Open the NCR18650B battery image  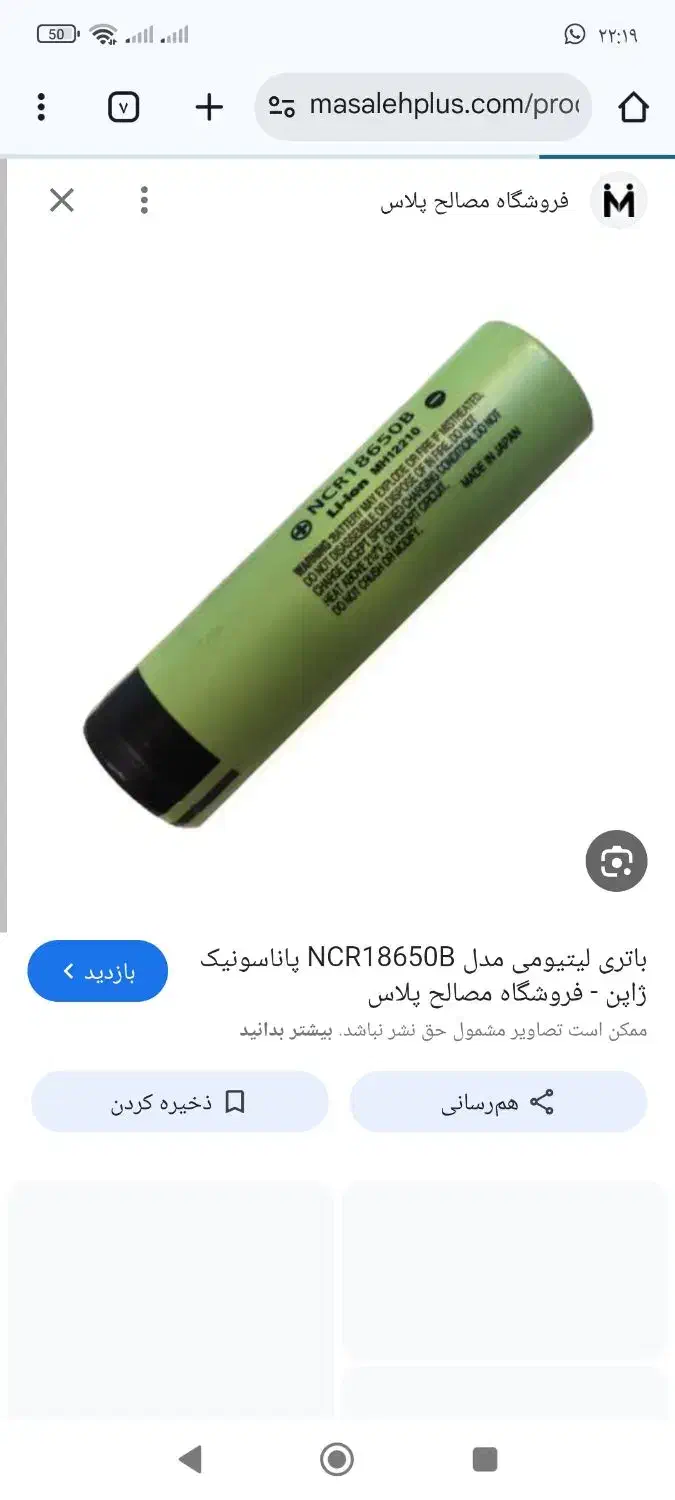coord(339,573)
